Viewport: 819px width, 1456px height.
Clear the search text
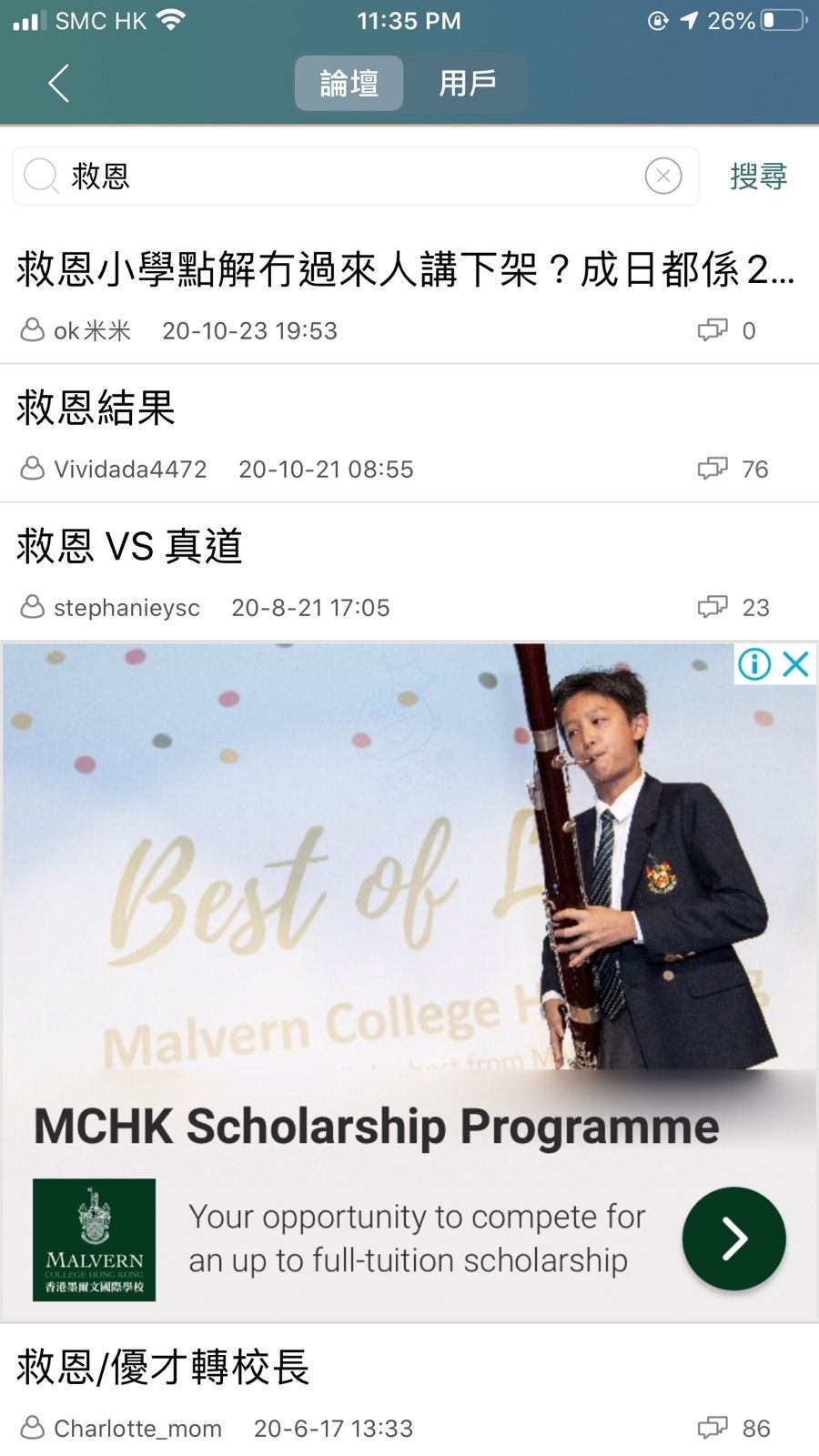pos(663,176)
